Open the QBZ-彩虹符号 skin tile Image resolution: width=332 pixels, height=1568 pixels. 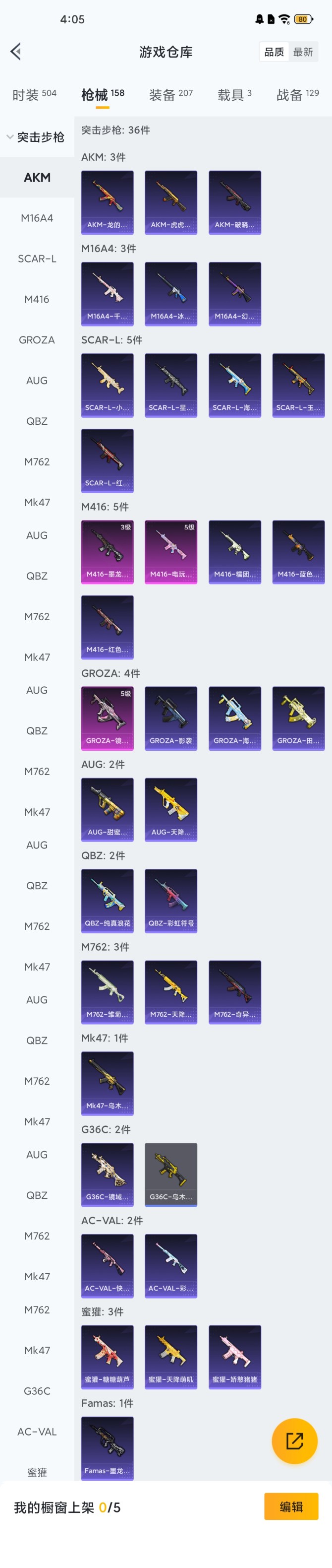pos(171,901)
